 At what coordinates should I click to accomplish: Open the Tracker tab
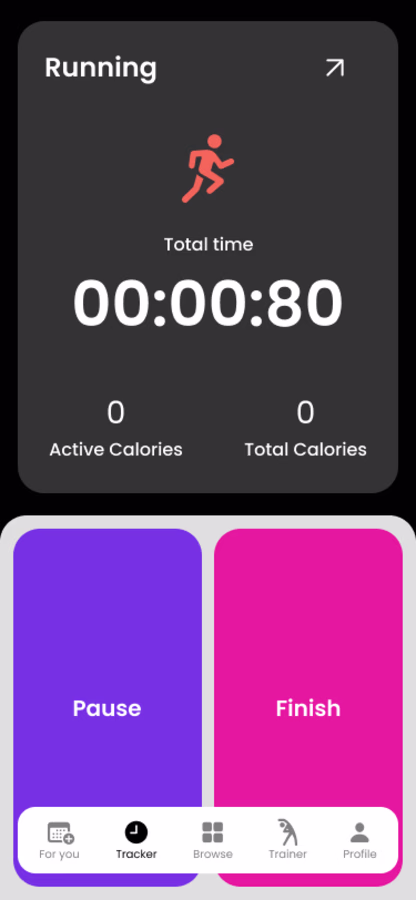(136, 840)
